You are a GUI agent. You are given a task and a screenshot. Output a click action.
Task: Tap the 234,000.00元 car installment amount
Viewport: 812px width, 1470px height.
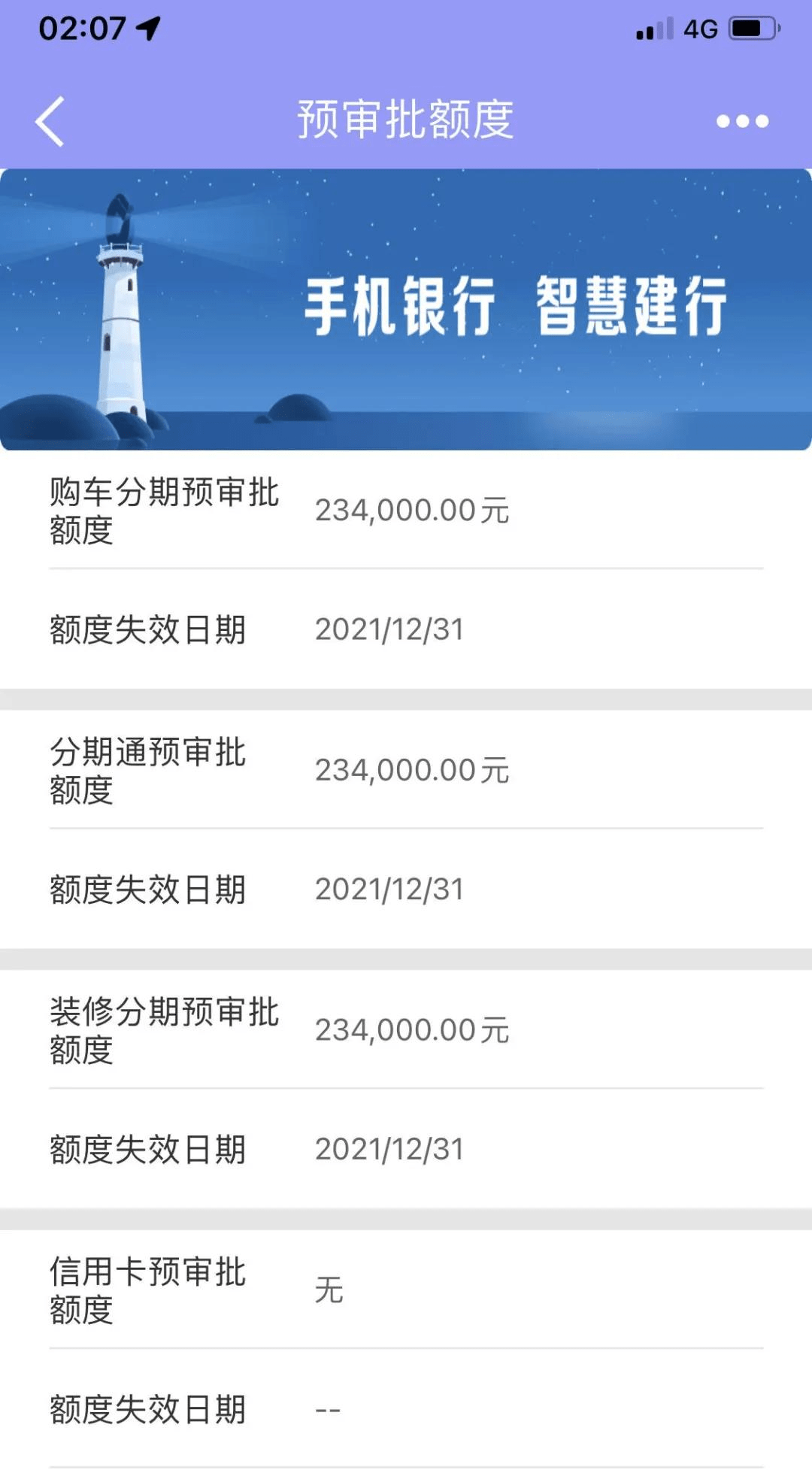click(x=412, y=510)
